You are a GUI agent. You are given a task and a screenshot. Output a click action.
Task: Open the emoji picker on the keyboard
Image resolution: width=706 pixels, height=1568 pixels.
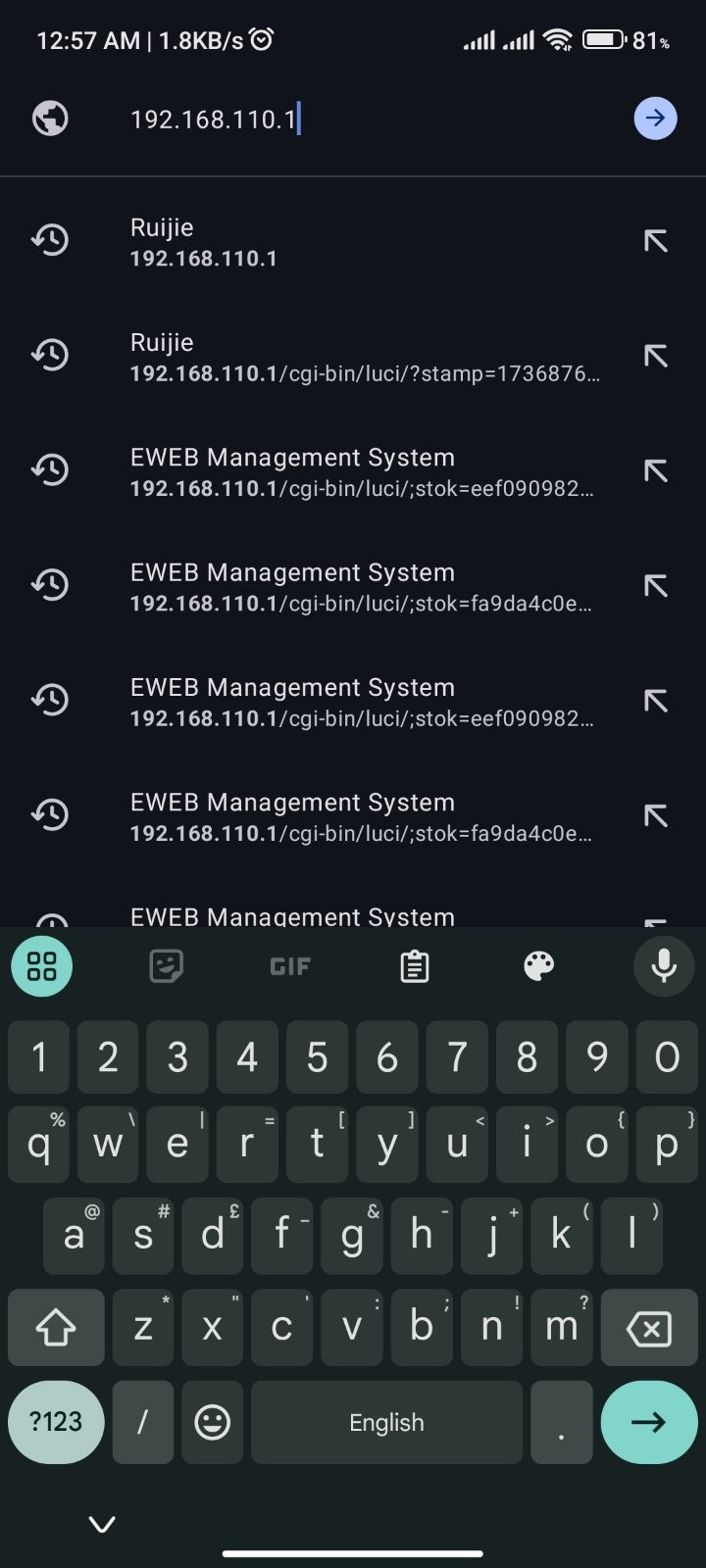tap(212, 1422)
